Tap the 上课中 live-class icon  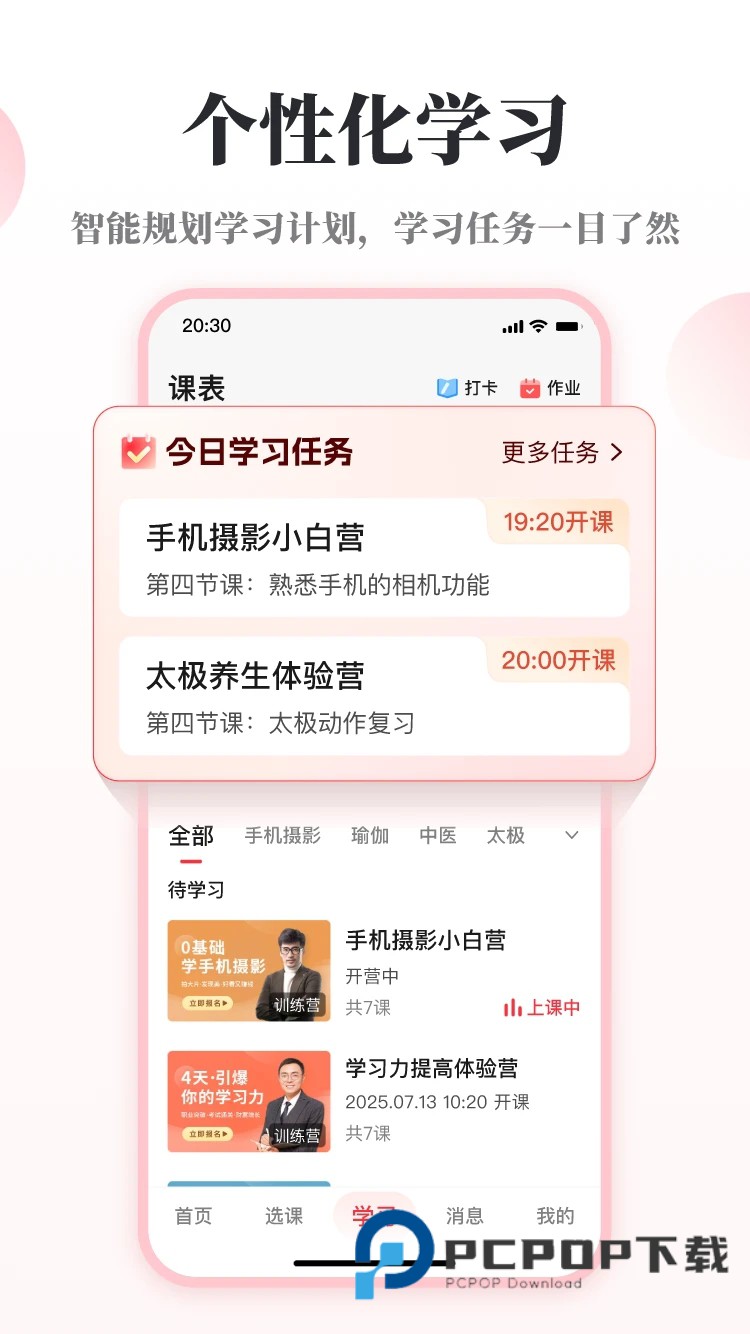[x=513, y=1007]
